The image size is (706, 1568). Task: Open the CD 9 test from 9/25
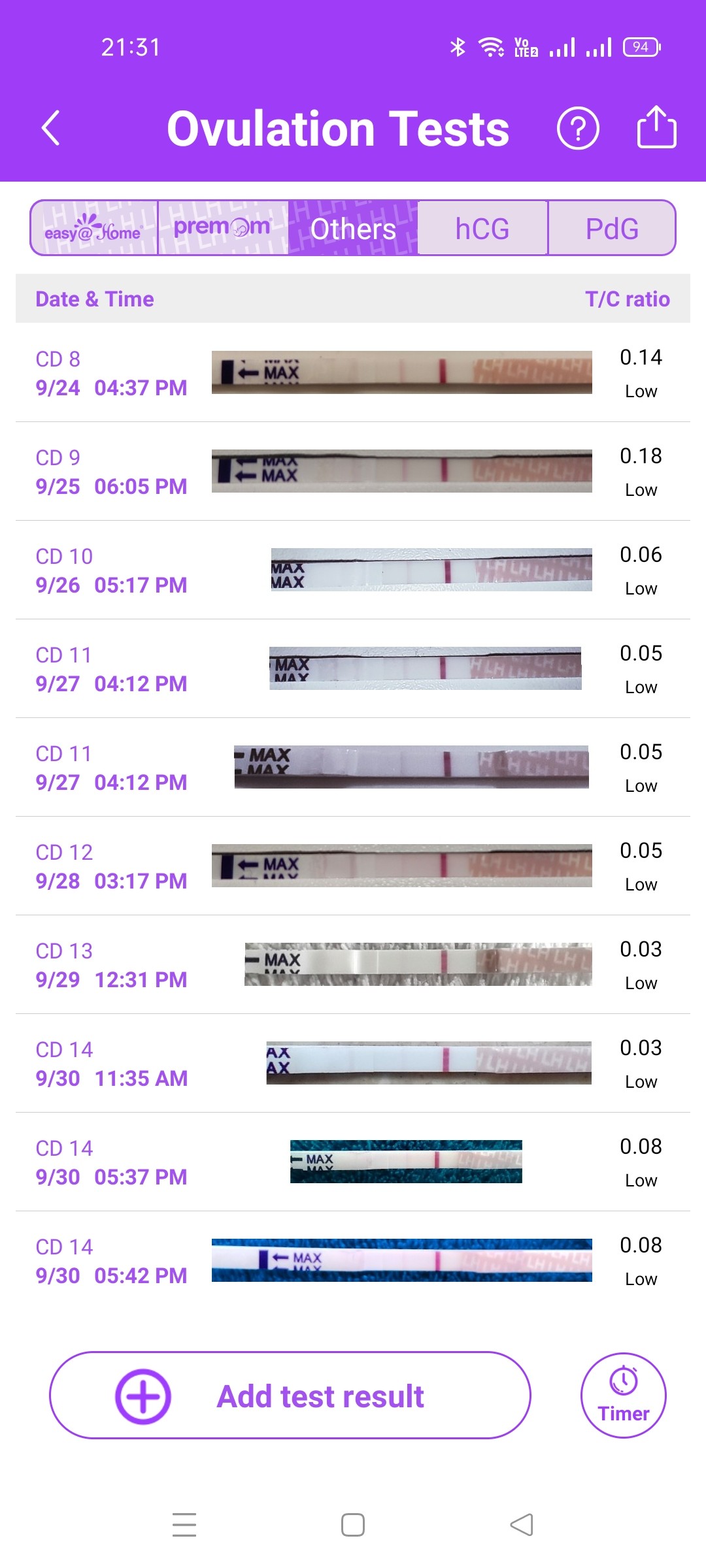coord(353,472)
